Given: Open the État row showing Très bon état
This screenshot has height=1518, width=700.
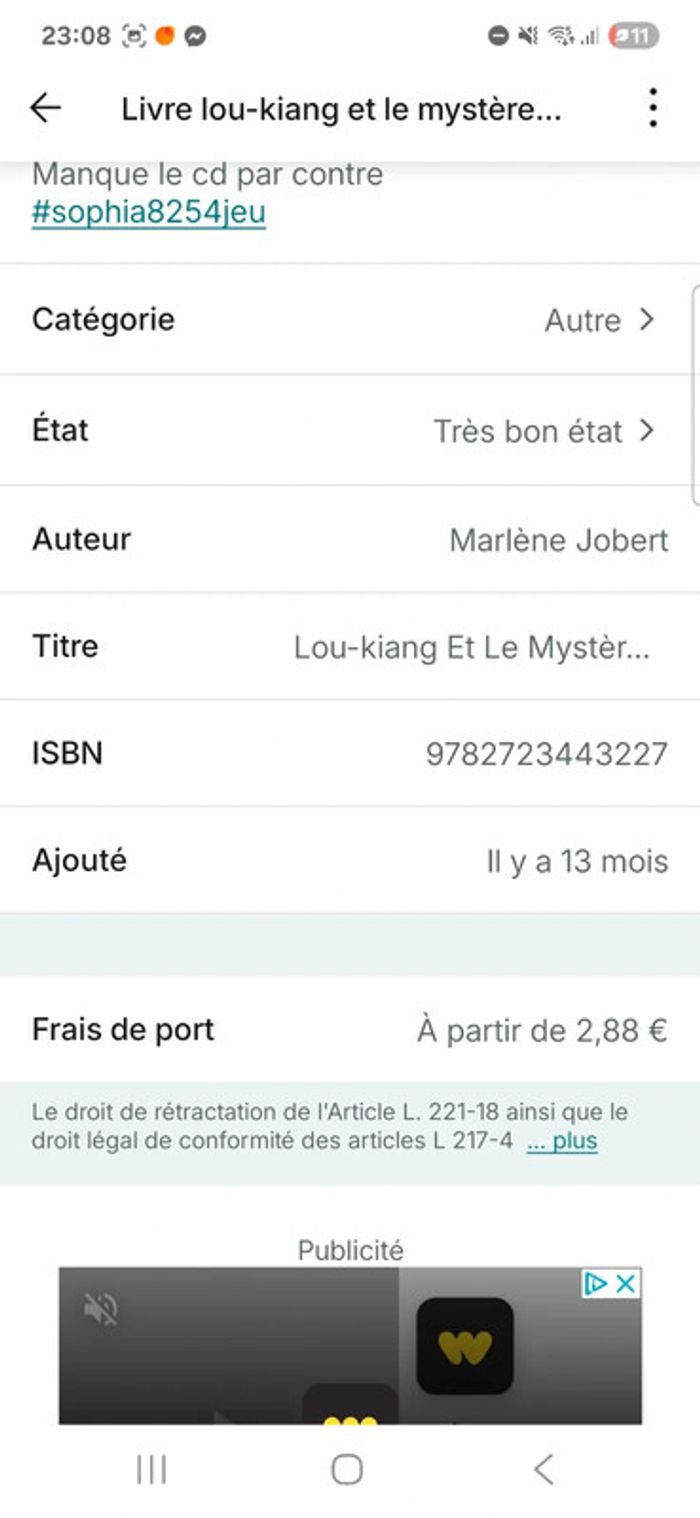Looking at the screenshot, I should pyautogui.click(x=350, y=431).
